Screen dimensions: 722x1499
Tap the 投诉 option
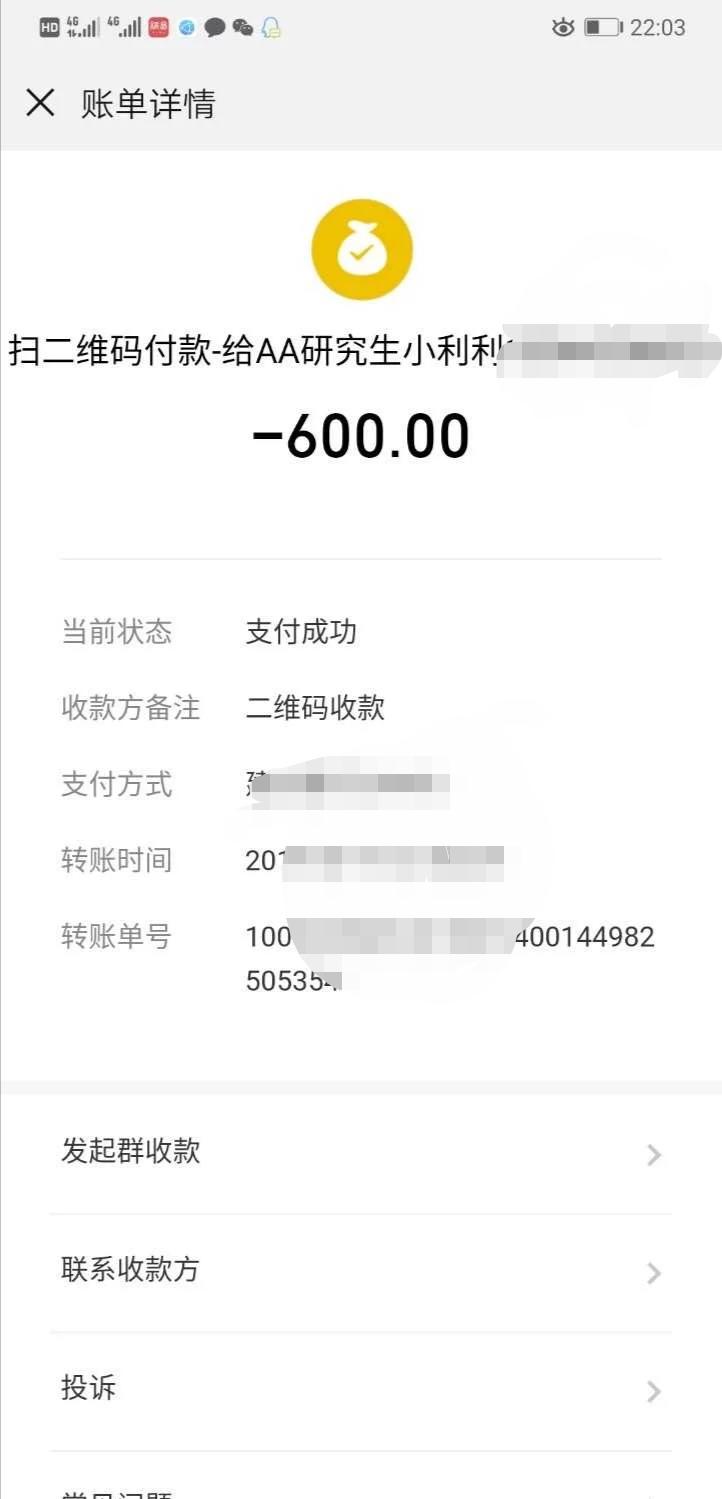click(x=360, y=1389)
